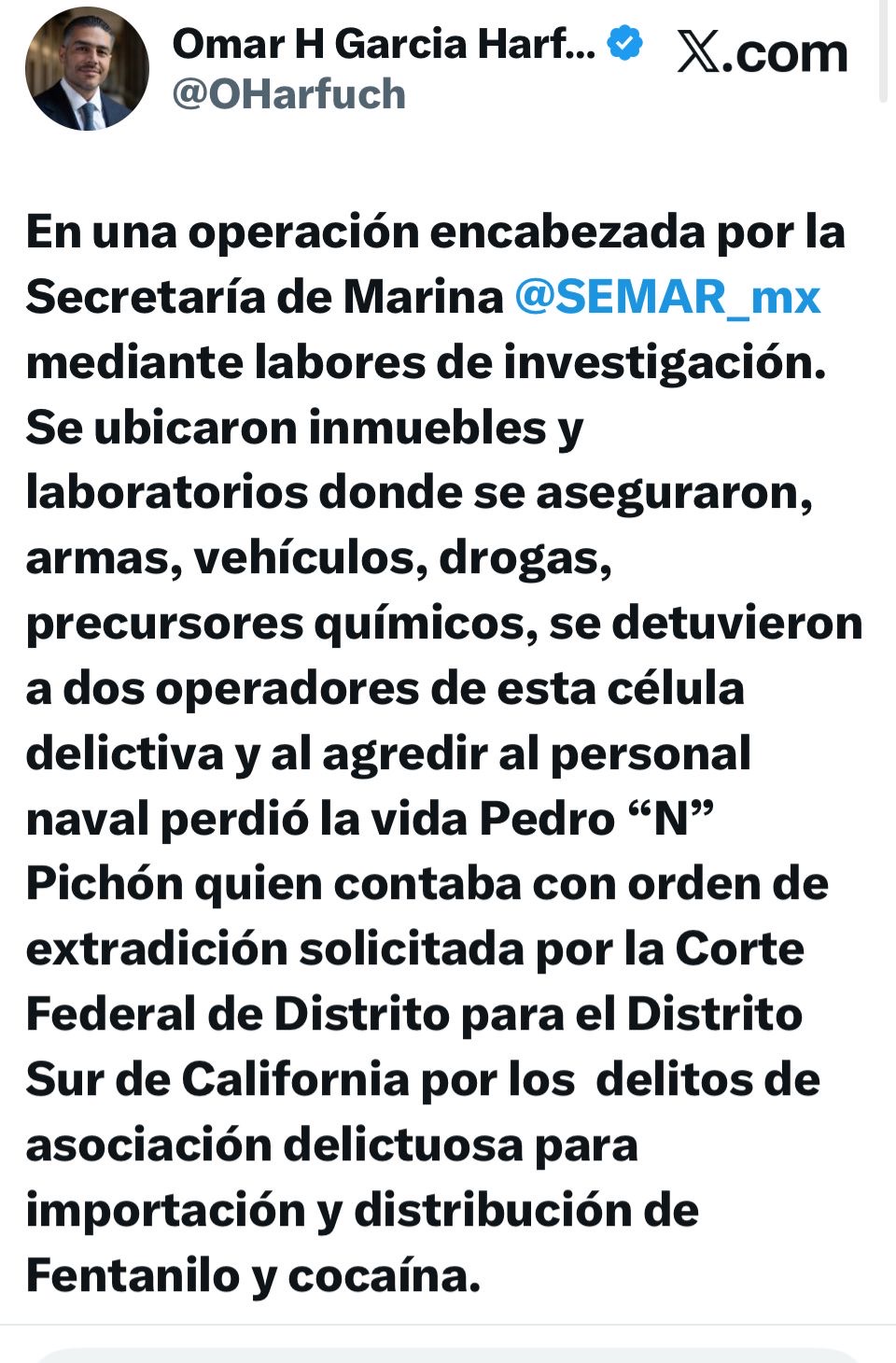Open the @OHarfuch account handle
This screenshot has width=896, height=1363.
click(288, 94)
